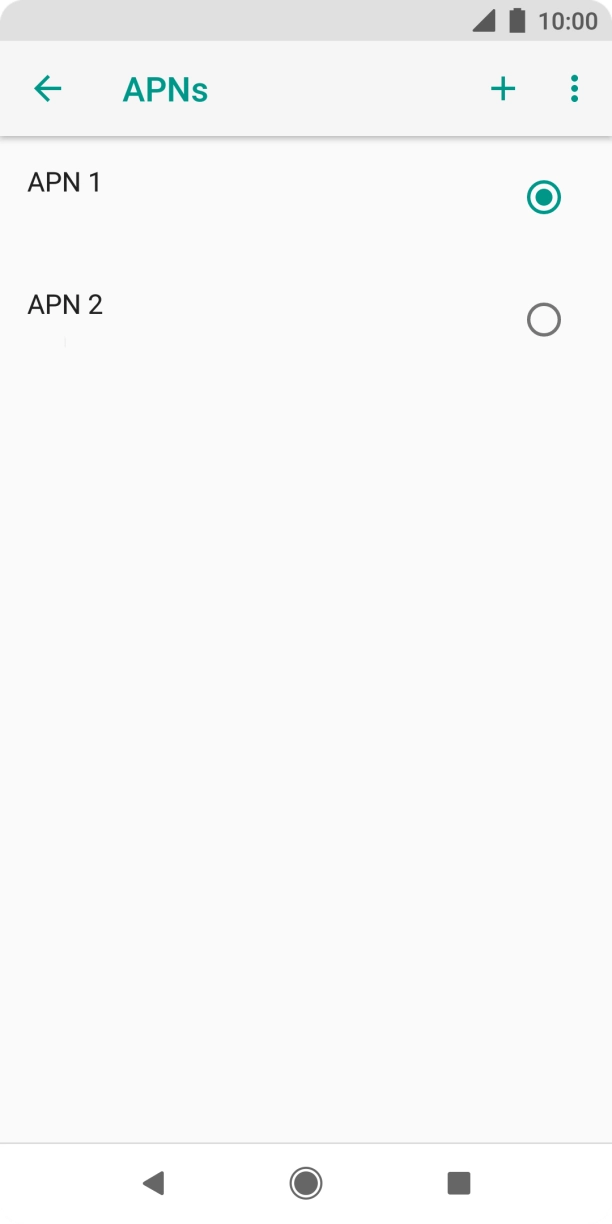Open the overflow menu
The width and height of the screenshot is (612, 1224).
click(x=574, y=89)
